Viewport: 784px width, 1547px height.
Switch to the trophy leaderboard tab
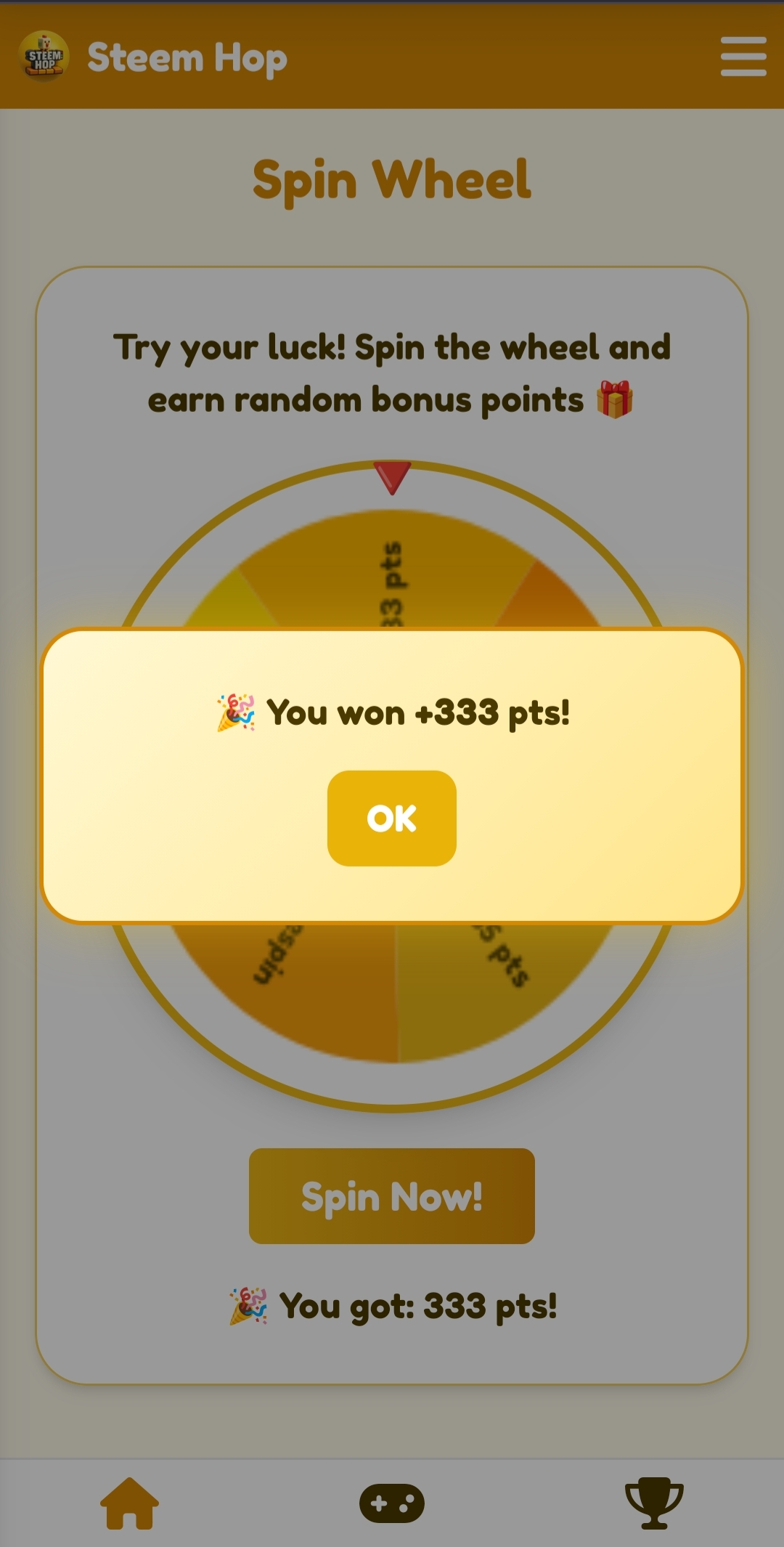point(653,1503)
